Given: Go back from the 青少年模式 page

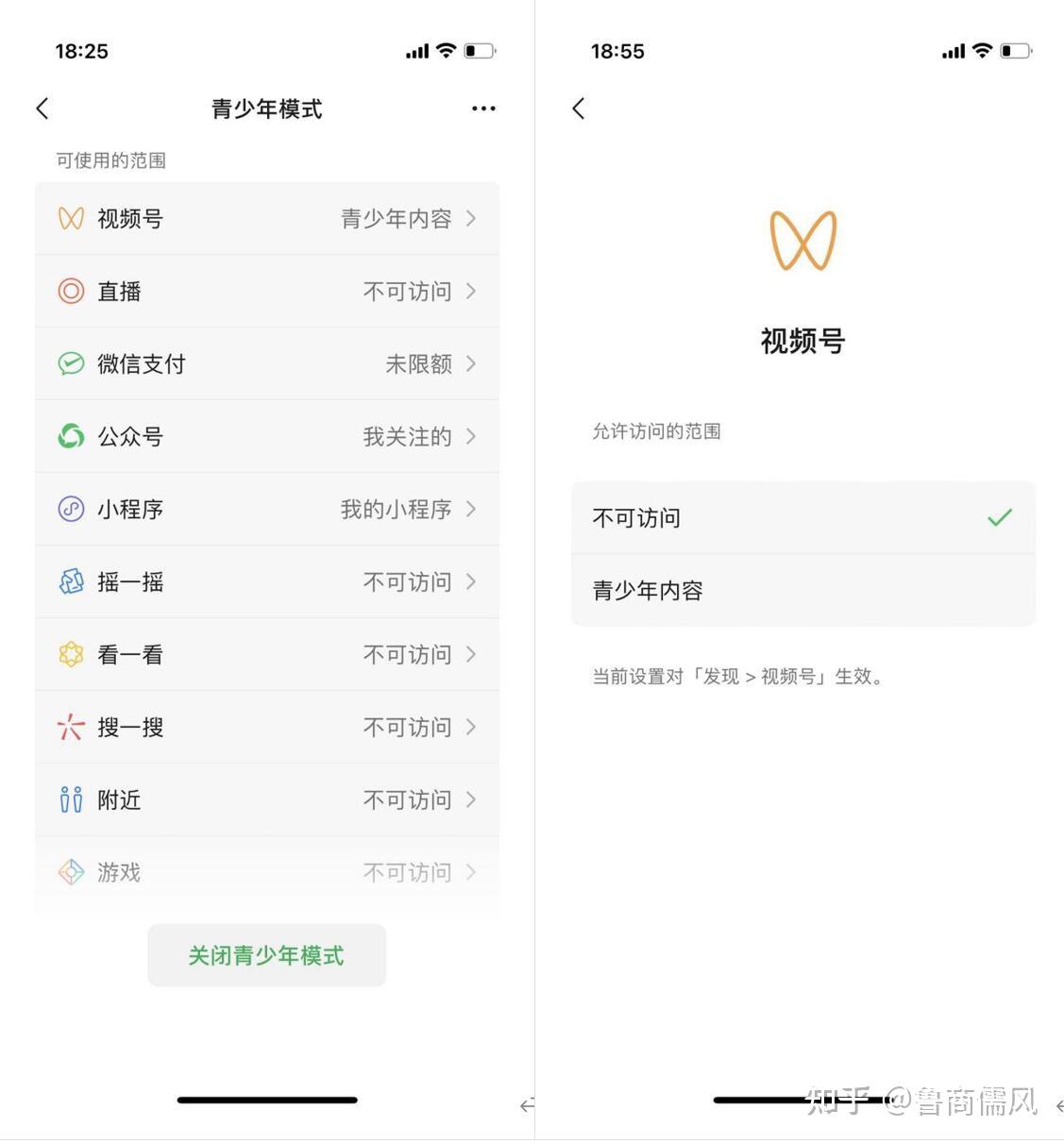Looking at the screenshot, I should tap(42, 109).
